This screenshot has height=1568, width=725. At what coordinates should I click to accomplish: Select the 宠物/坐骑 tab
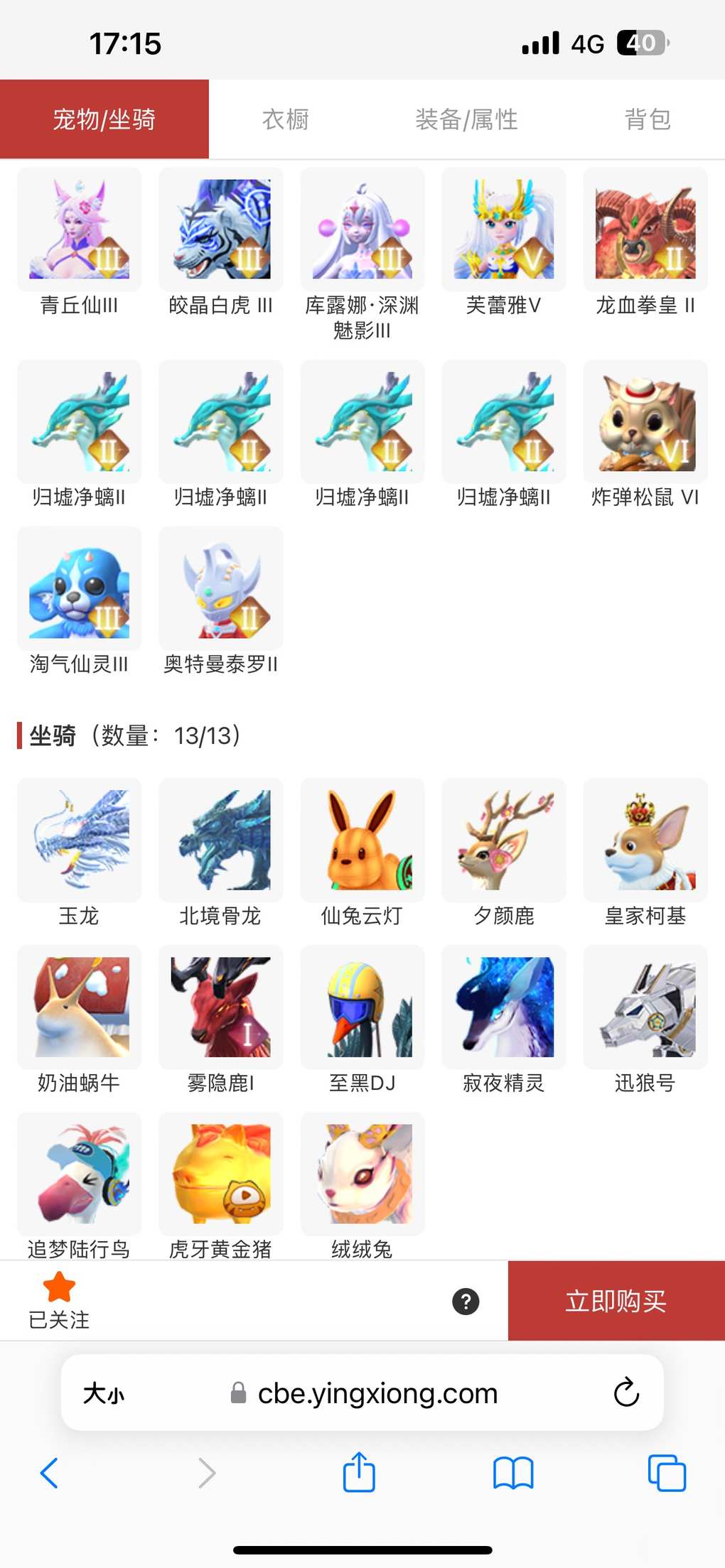pos(104,119)
